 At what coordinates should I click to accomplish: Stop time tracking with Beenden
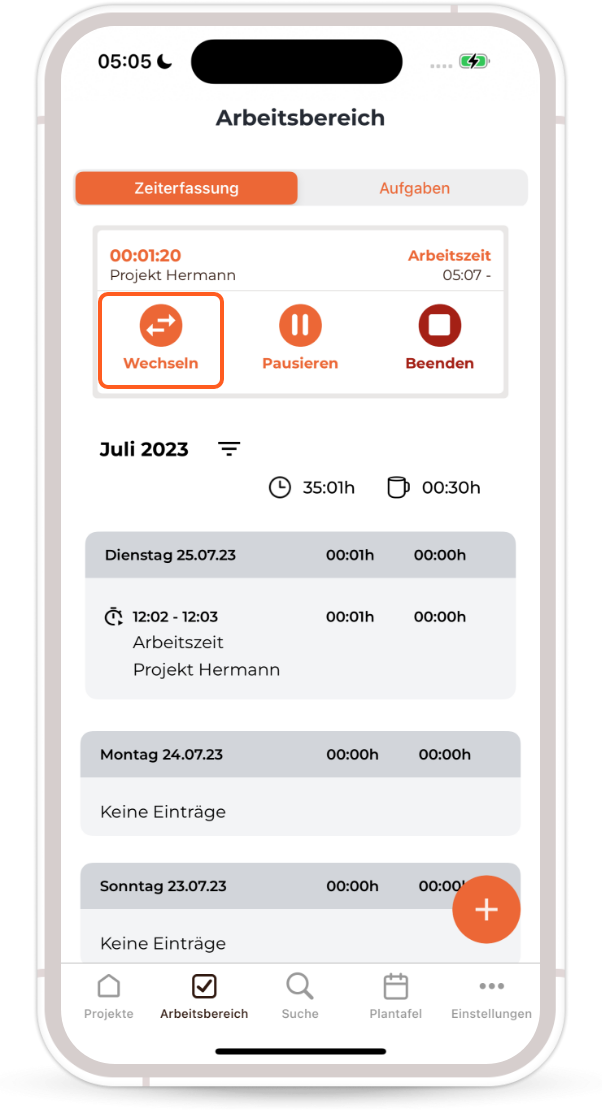coord(439,339)
